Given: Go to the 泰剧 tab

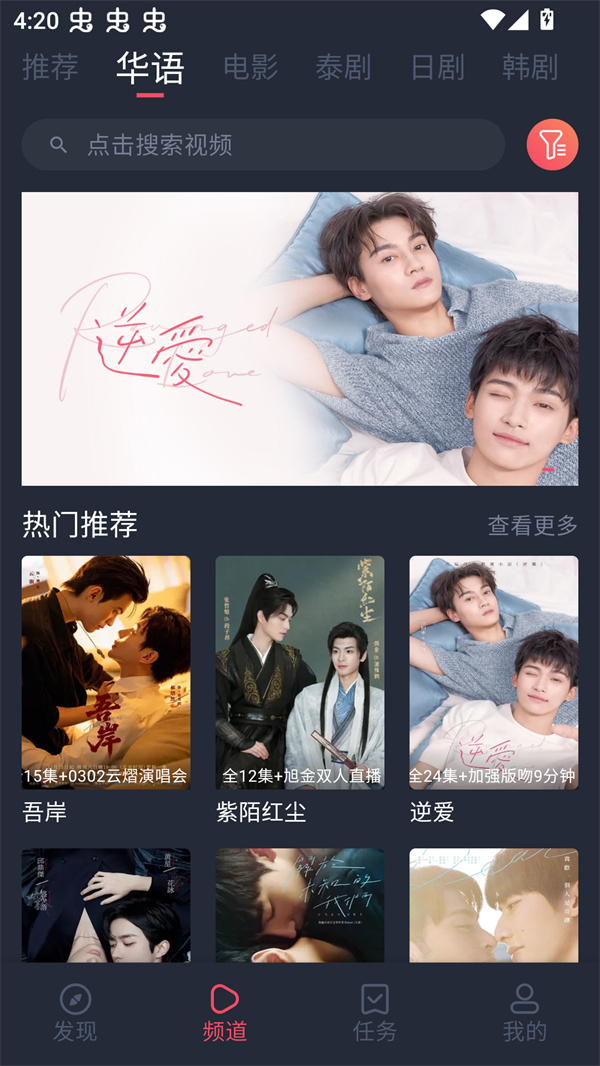Looking at the screenshot, I should tap(343, 67).
